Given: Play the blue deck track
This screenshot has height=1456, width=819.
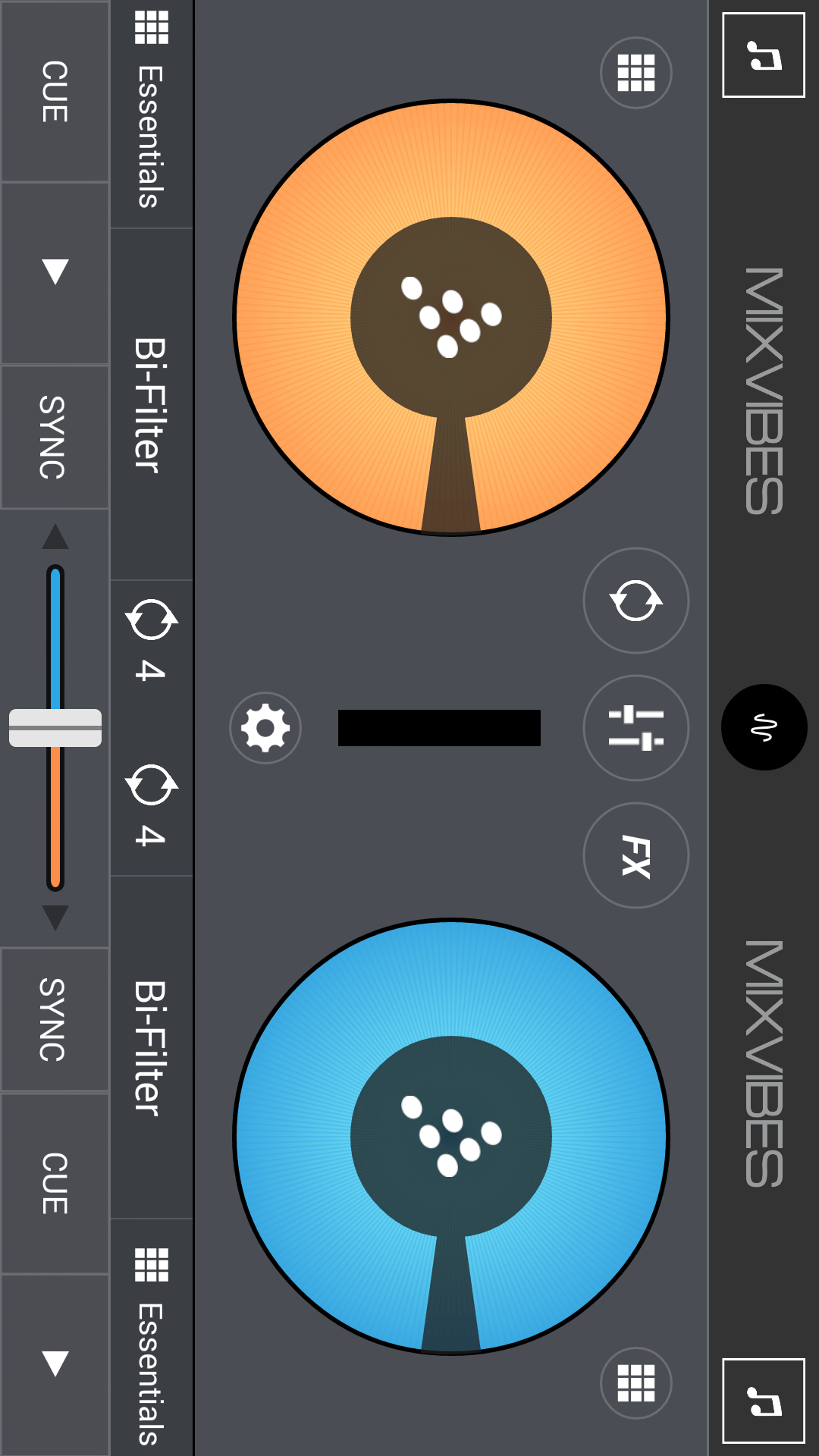Looking at the screenshot, I should click(55, 1363).
